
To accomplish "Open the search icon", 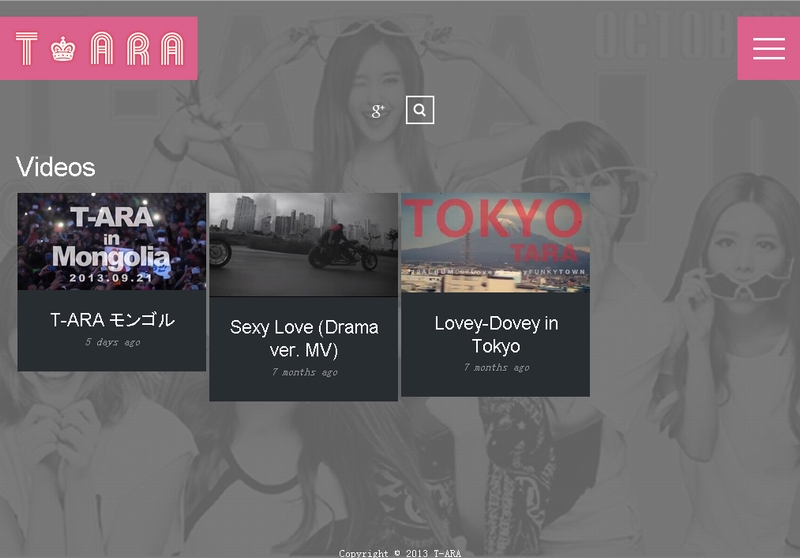I will [x=420, y=111].
